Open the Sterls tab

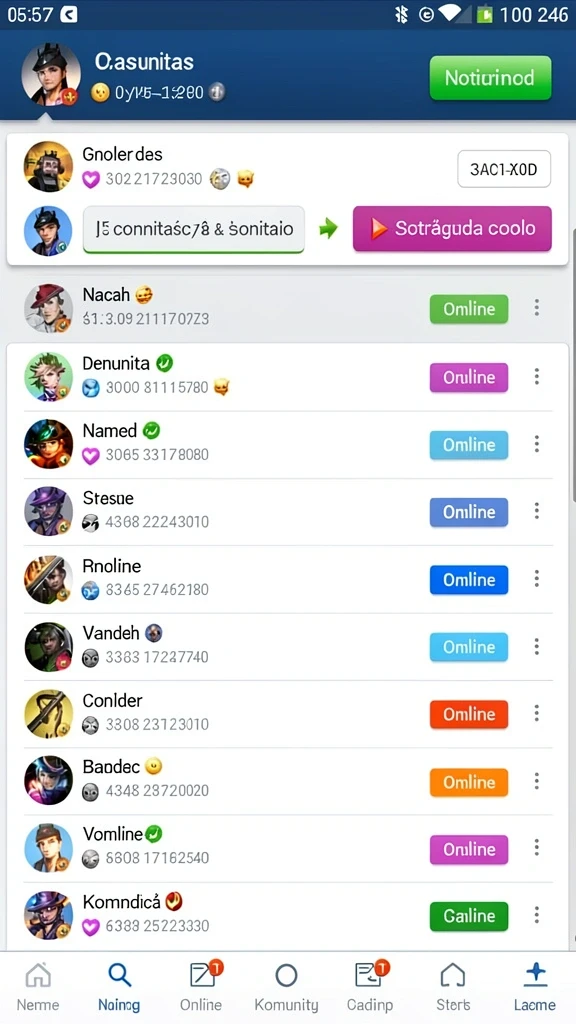pyautogui.click(x=453, y=987)
